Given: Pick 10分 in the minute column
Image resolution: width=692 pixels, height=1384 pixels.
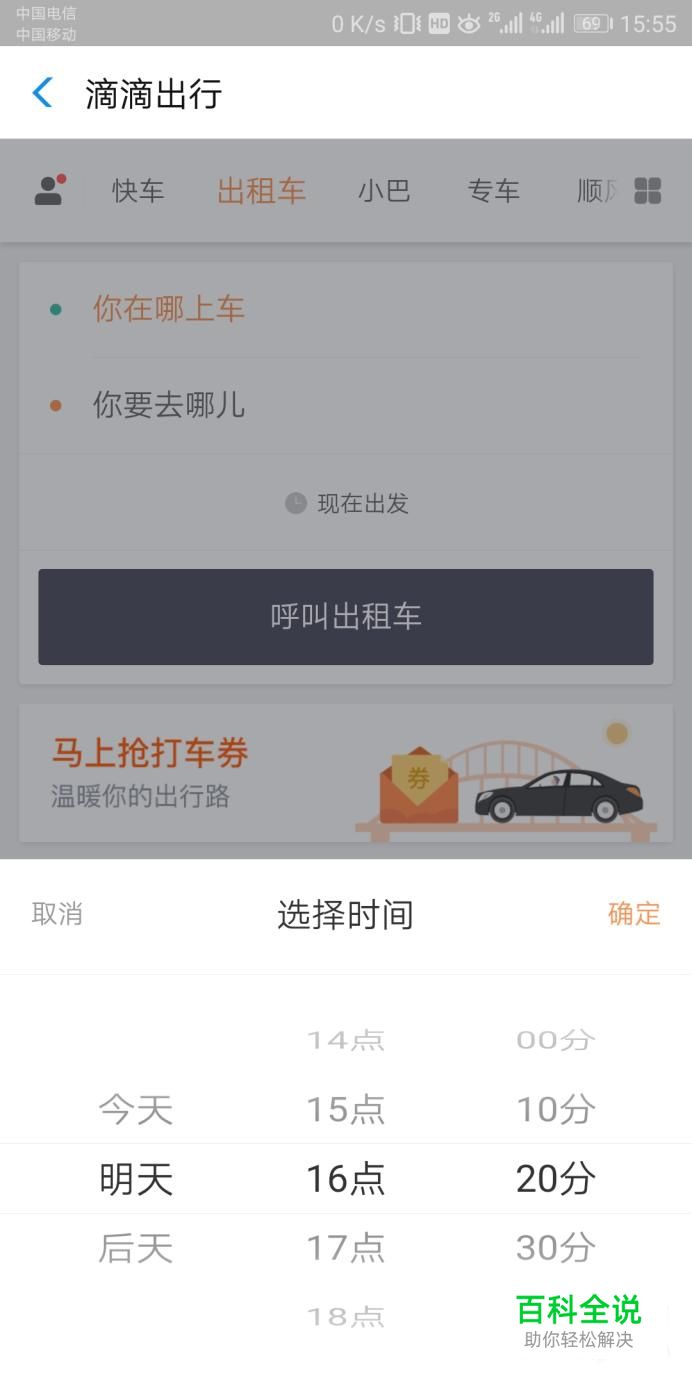Looking at the screenshot, I should 556,1109.
